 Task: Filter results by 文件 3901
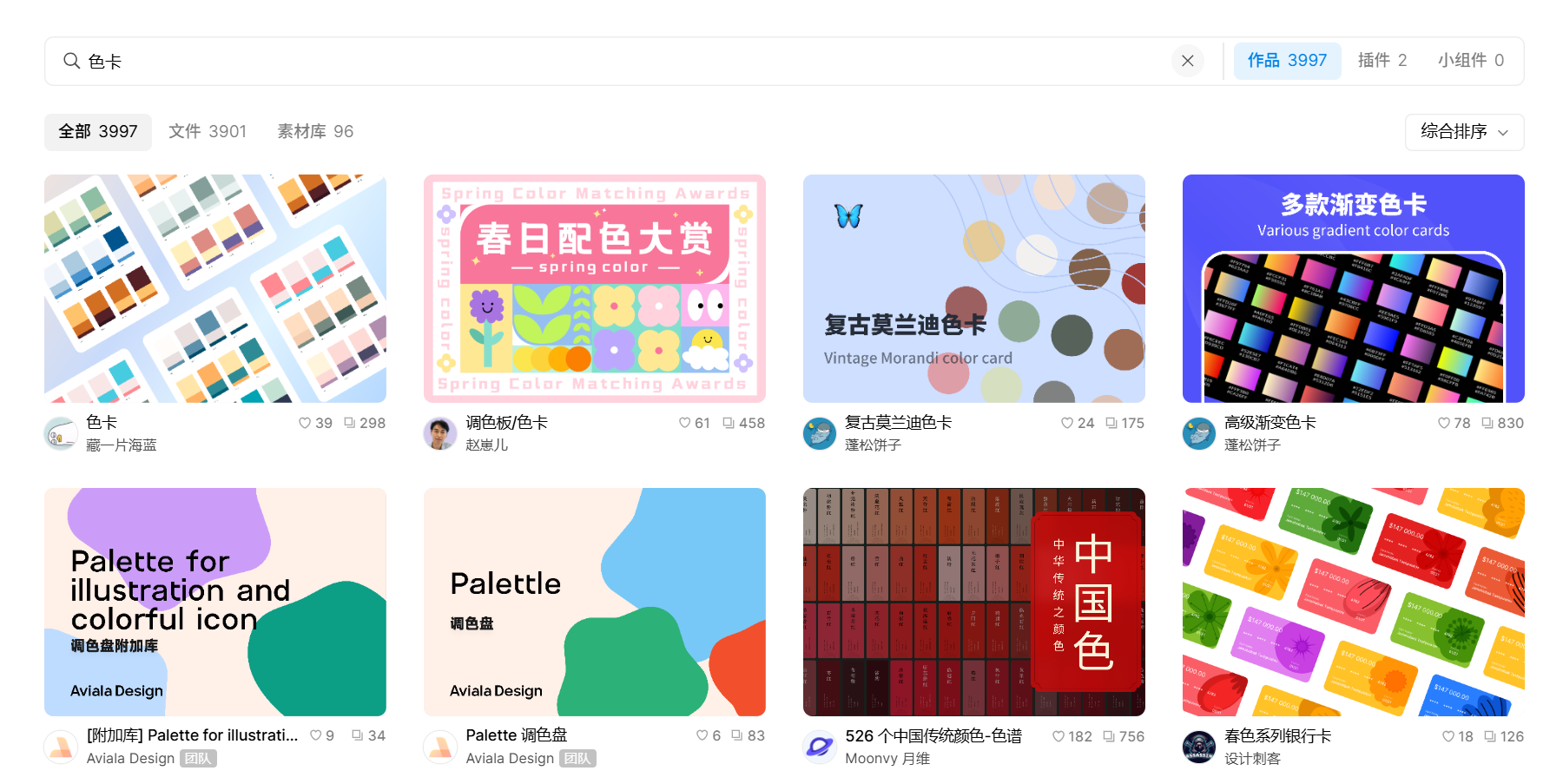point(208,132)
